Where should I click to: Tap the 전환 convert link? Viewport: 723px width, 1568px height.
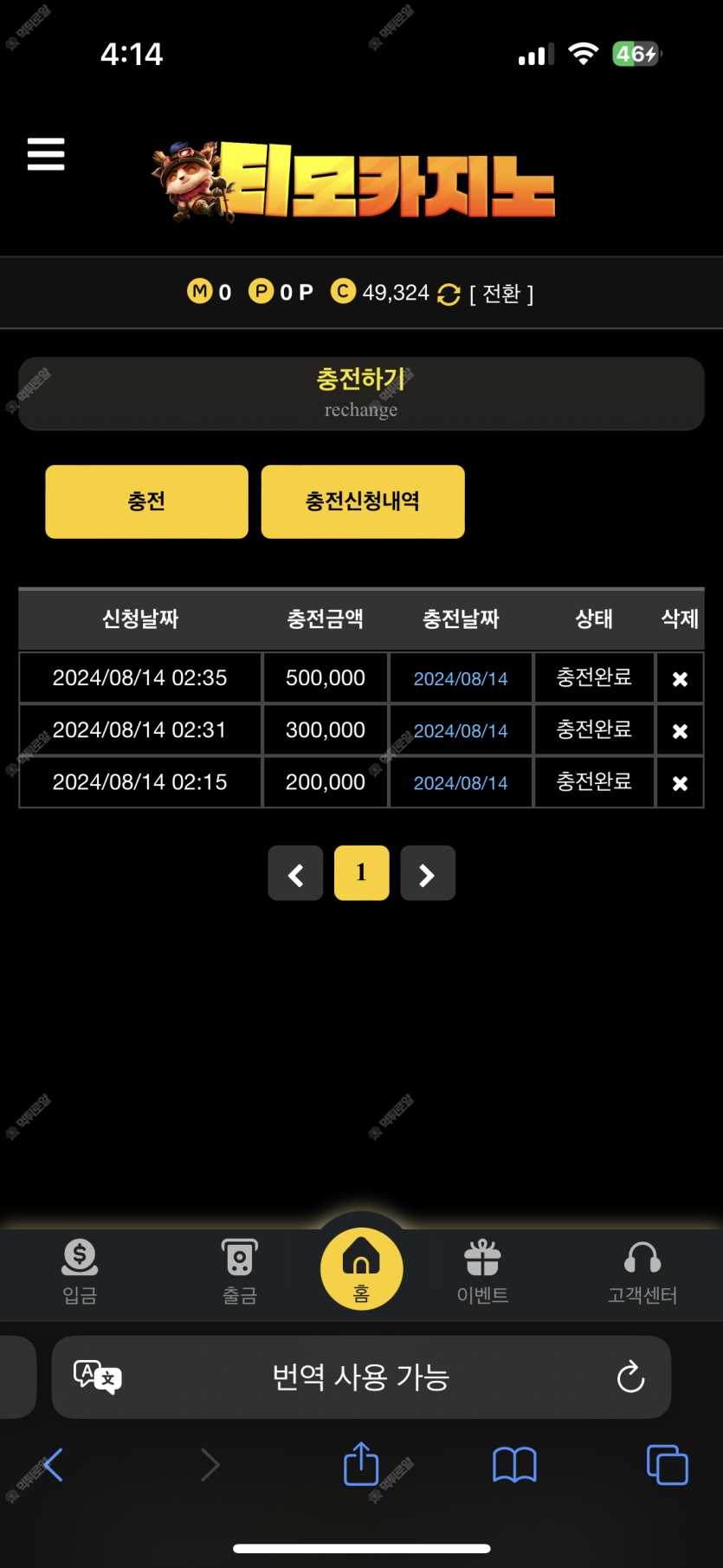coord(501,295)
